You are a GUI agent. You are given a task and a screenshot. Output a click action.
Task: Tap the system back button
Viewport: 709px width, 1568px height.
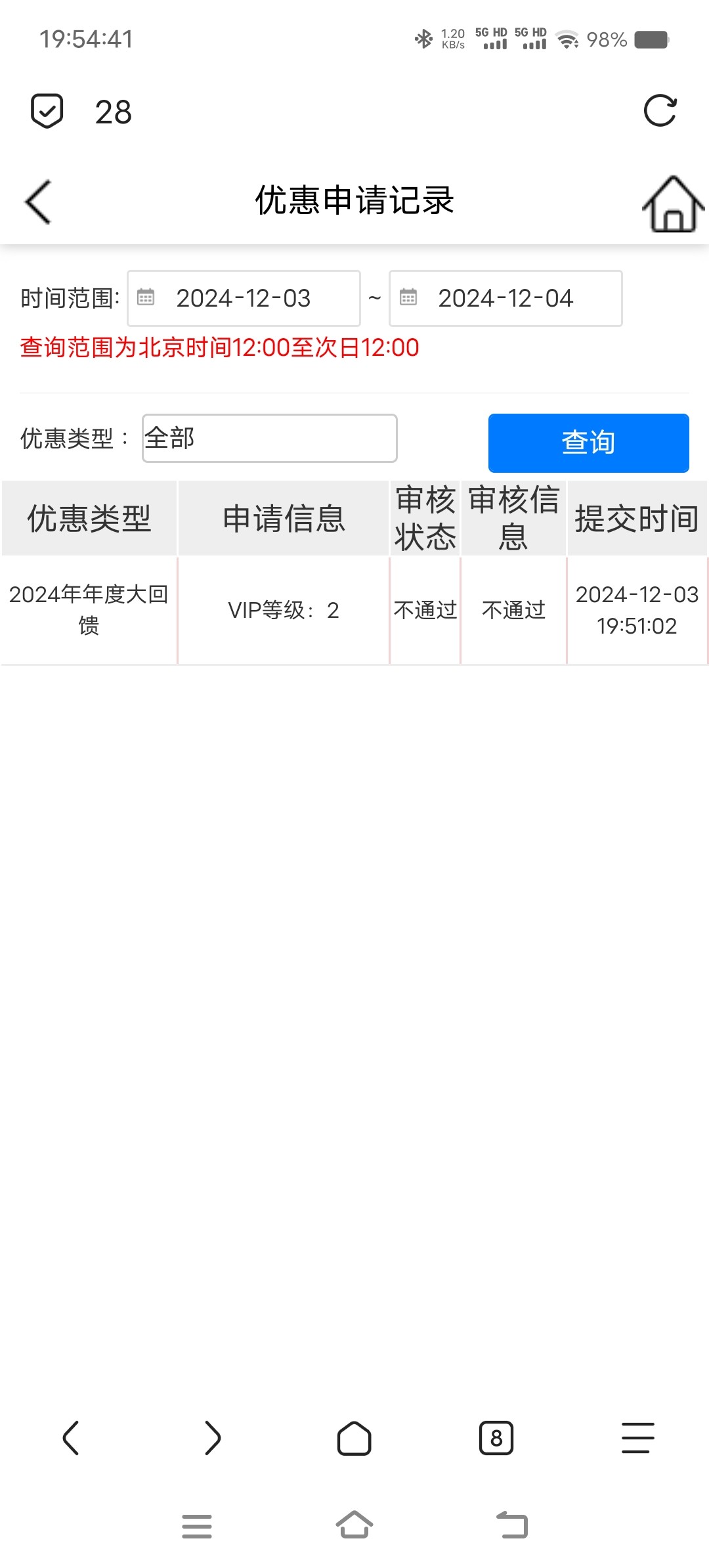[x=512, y=1525]
